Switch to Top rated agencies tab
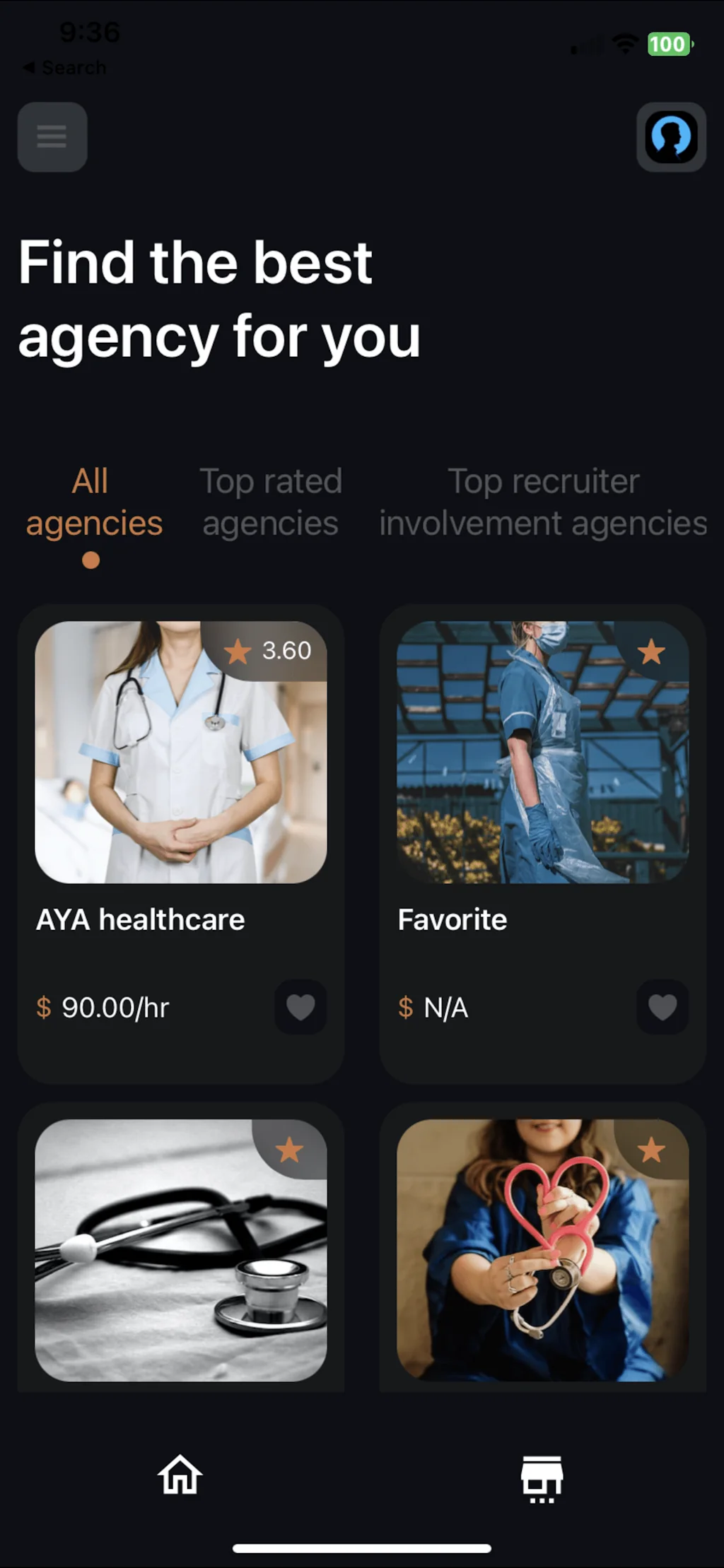Image resolution: width=724 pixels, height=1568 pixels. (271, 502)
